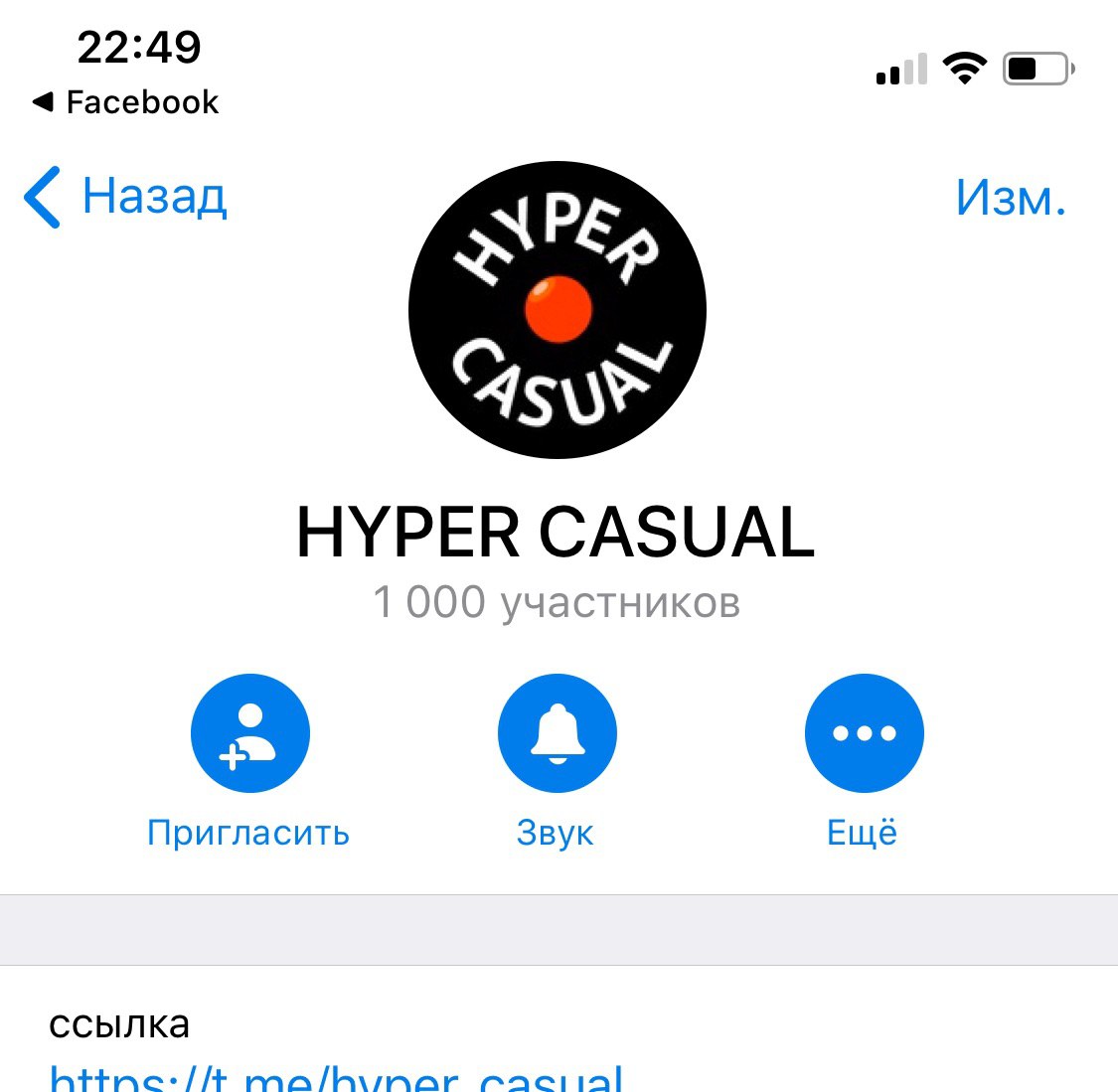The image size is (1118, 1092).
Task: Return to Facebook app via status bar
Action: click(126, 102)
